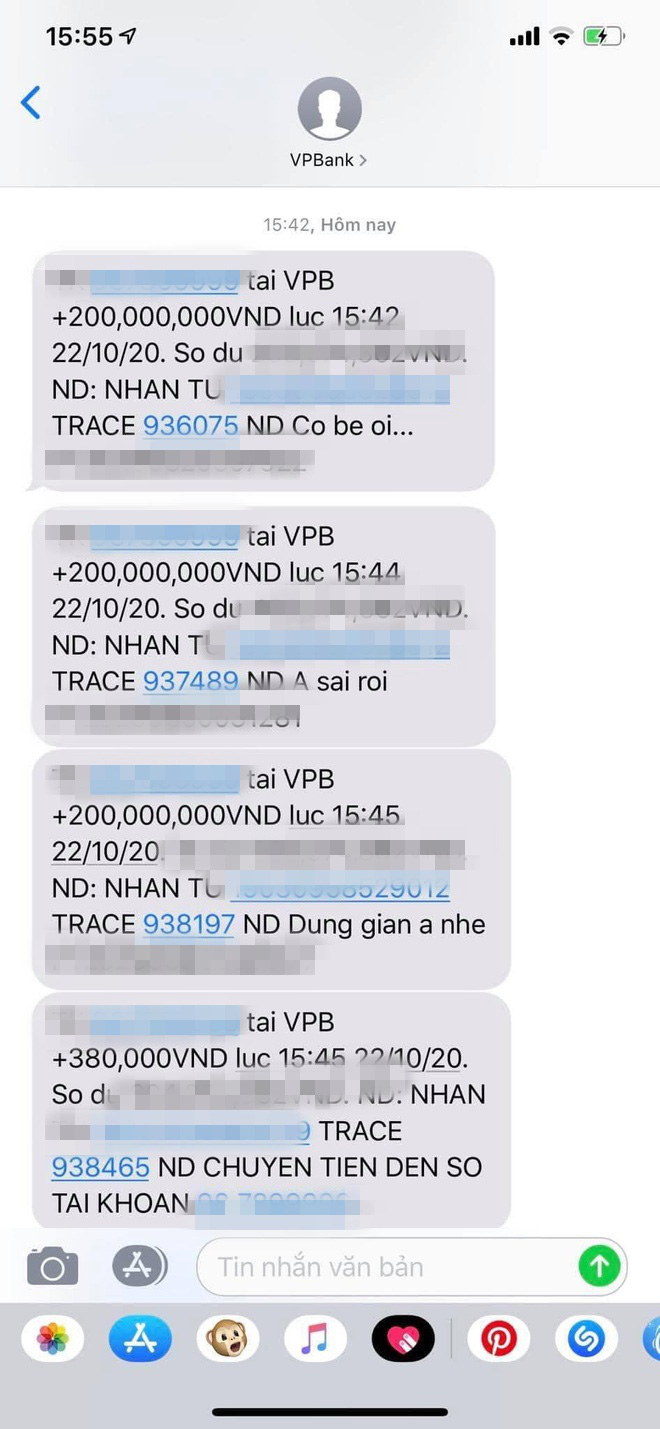Screen dimensions: 660x1429
Task: Toggle the iMessage apps drawer
Action: tap(139, 1267)
